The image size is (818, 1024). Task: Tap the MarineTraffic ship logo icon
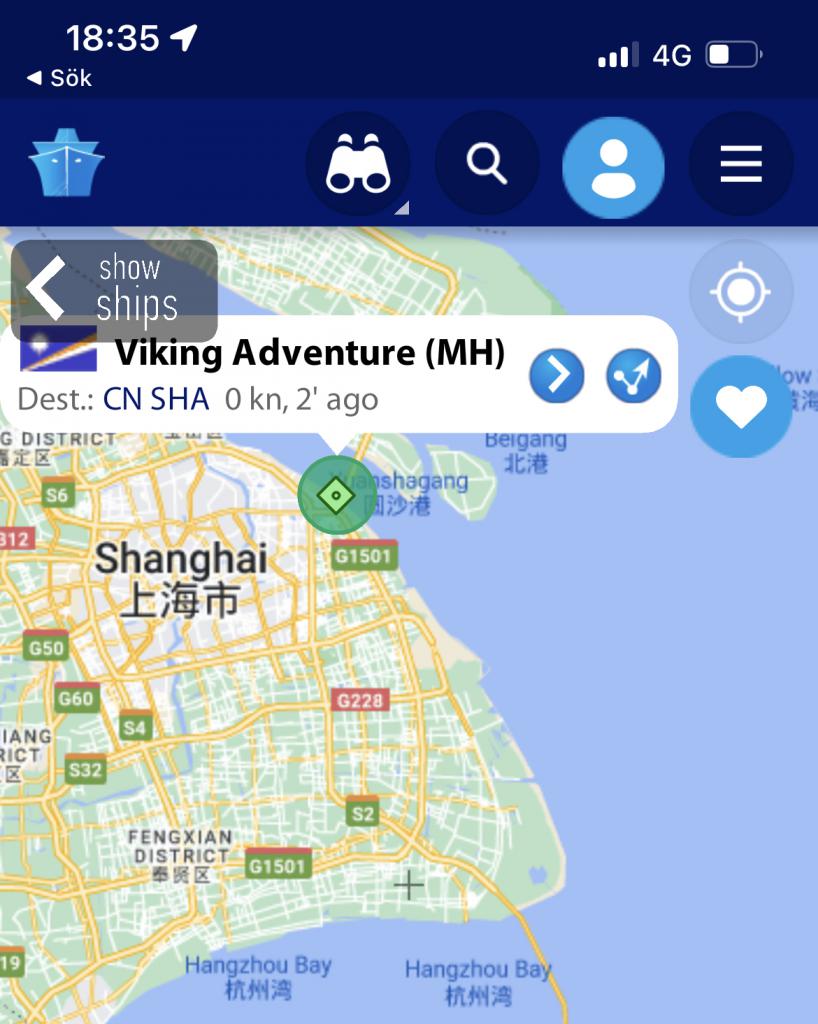pyautogui.click(x=66, y=162)
